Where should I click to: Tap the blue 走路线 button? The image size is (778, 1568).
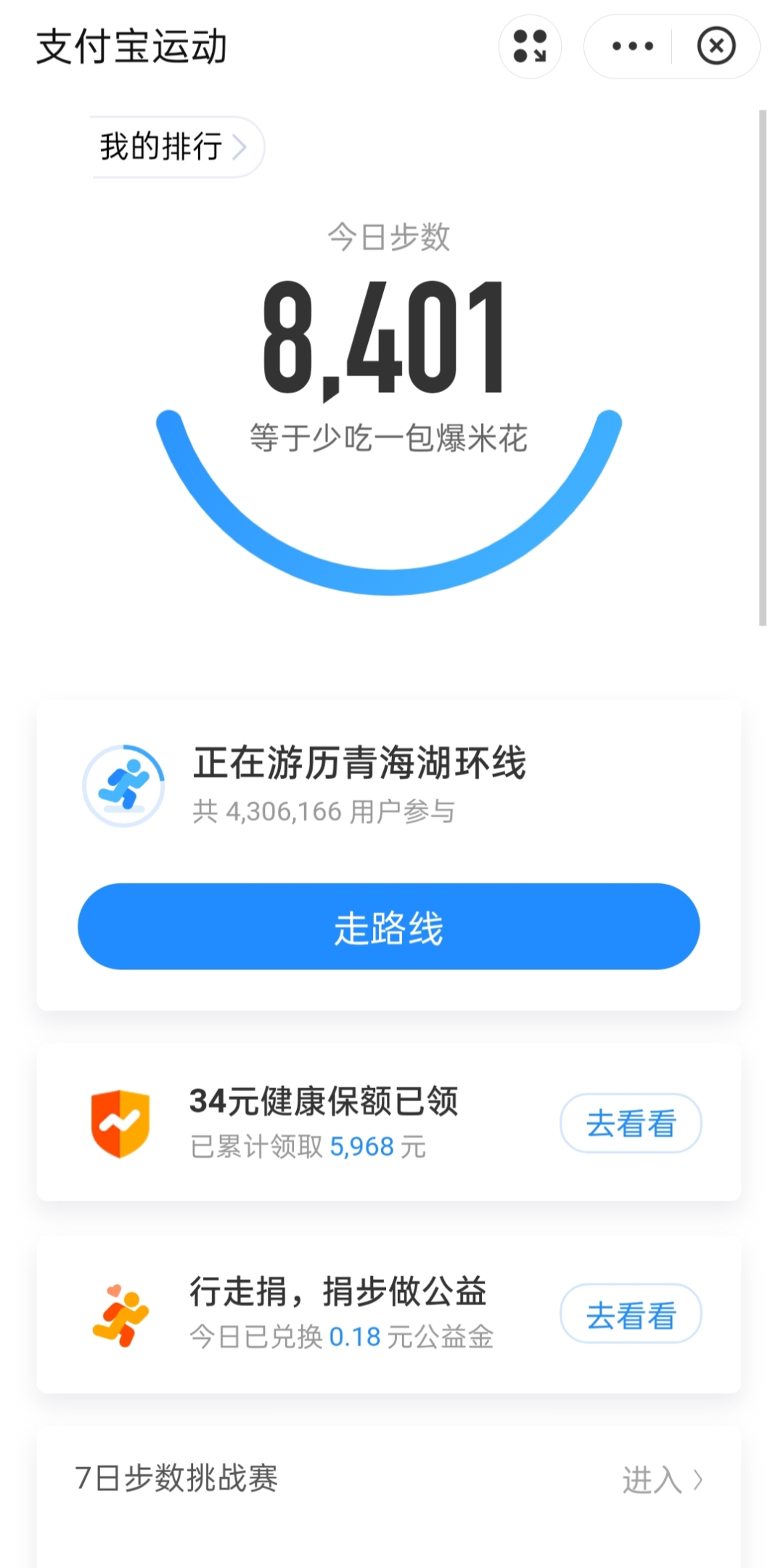(x=389, y=926)
